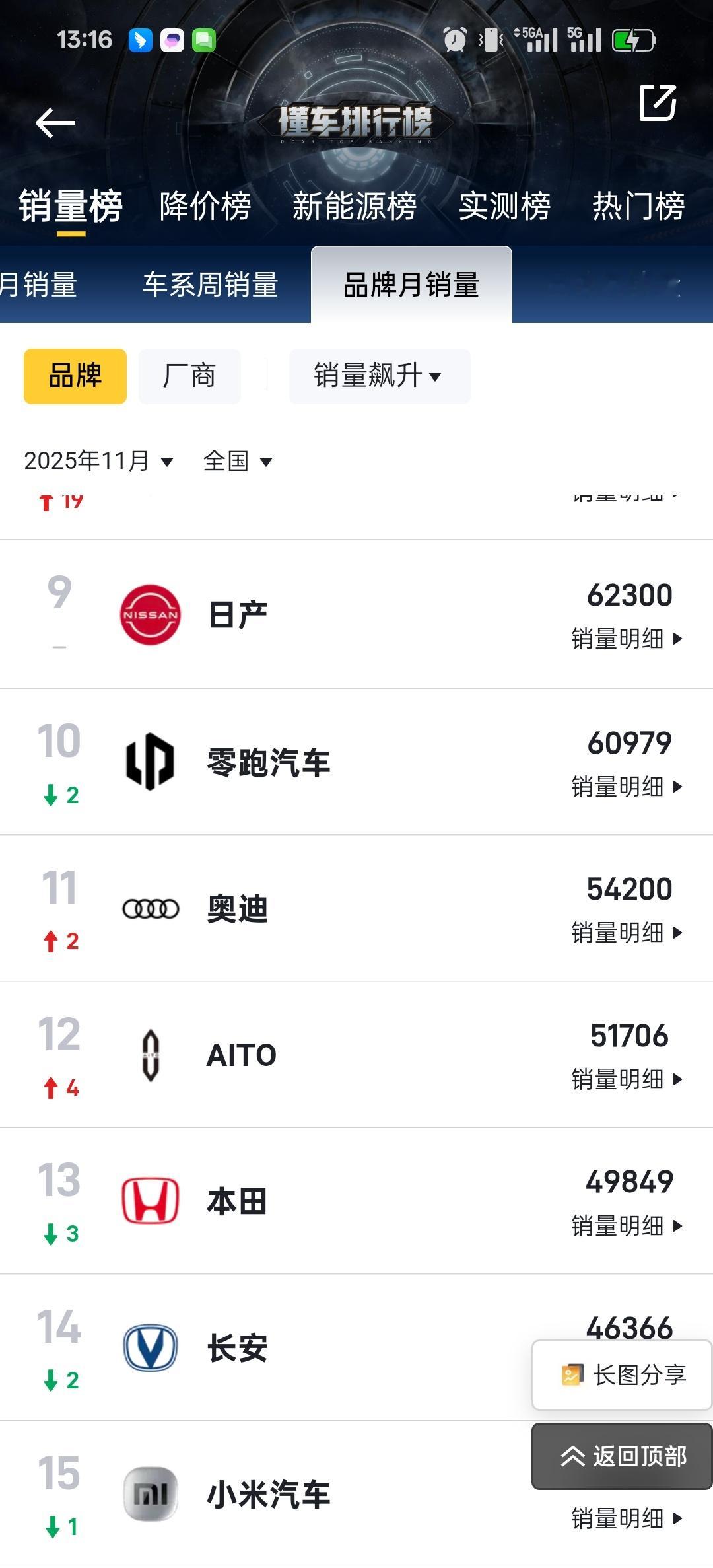
Task: Tap the AITO brand logo
Action: 151,1054
